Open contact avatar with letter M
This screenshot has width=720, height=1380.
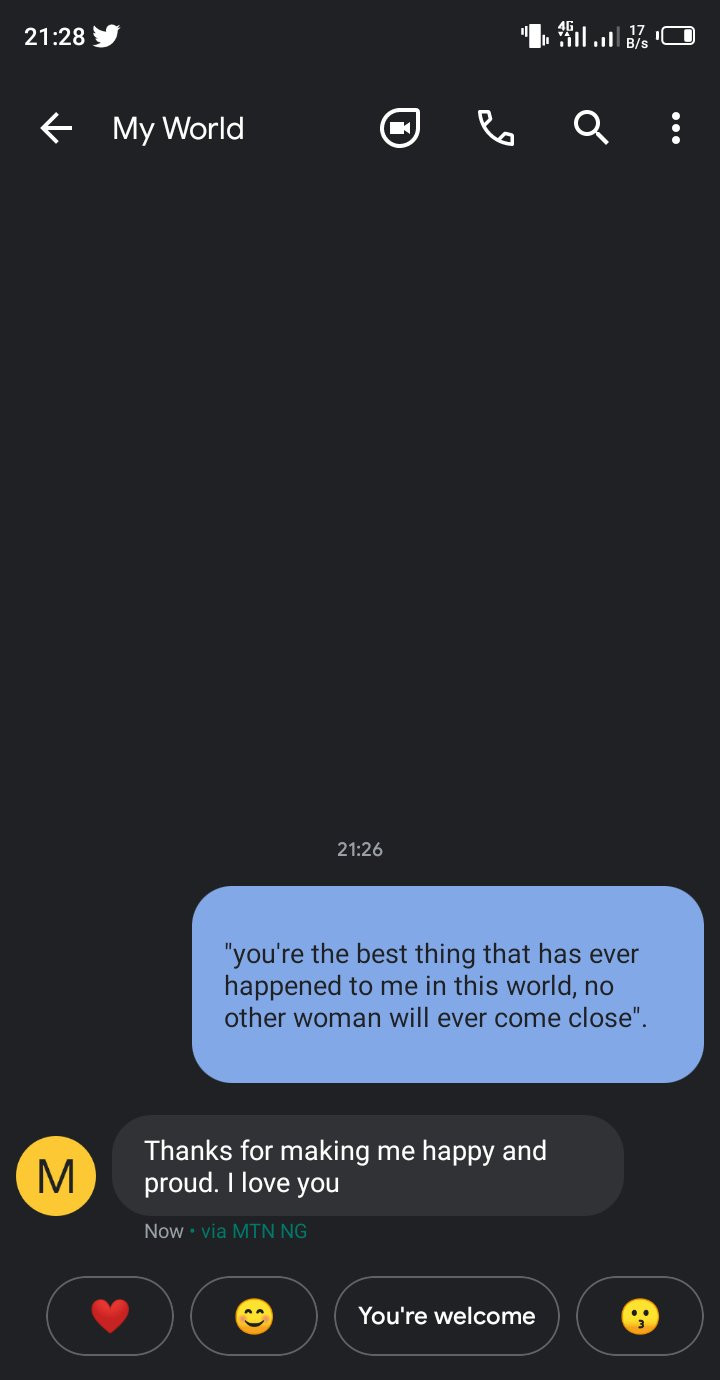[x=56, y=1176]
